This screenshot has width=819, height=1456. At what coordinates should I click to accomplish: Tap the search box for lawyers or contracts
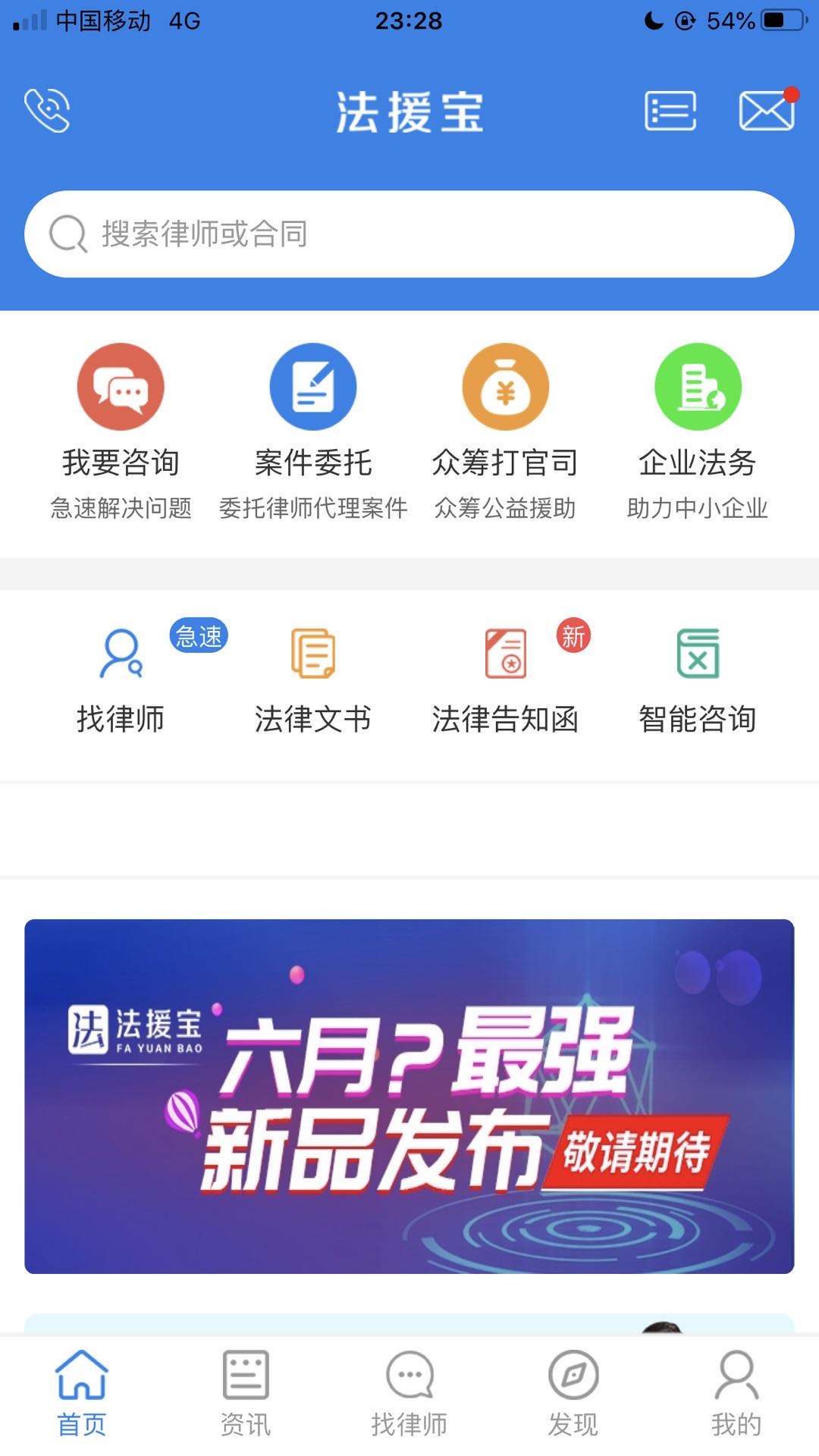[x=409, y=234]
